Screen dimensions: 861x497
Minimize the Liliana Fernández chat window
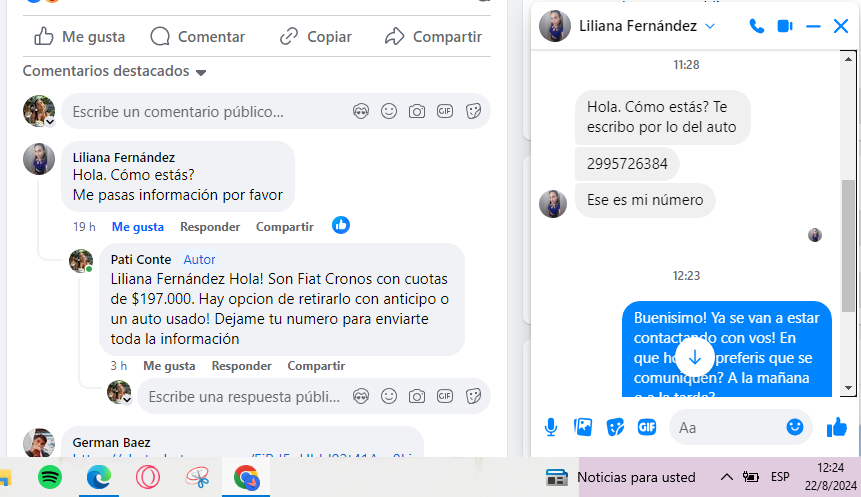[813, 27]
